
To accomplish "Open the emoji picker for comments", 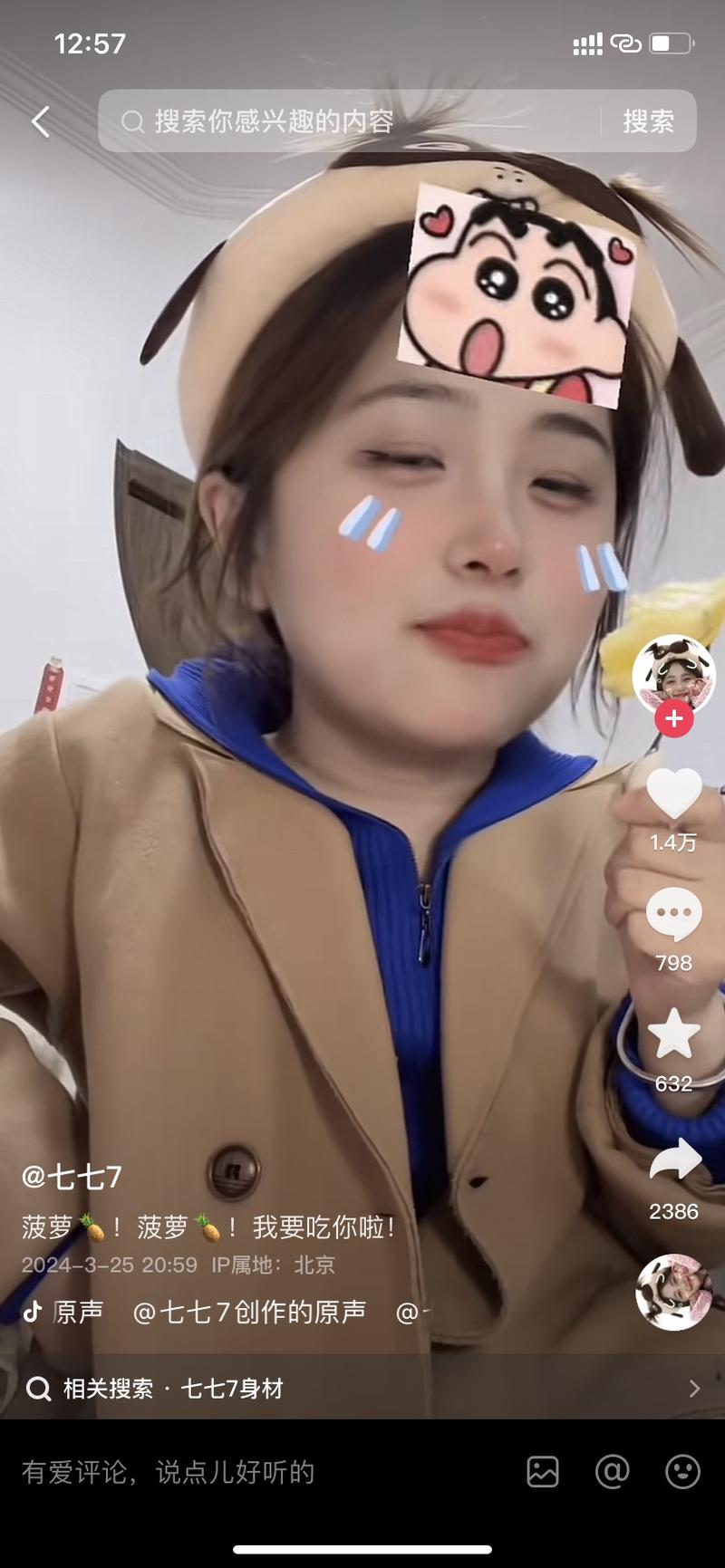I will pyautogui.click(x=682, y=1472).
